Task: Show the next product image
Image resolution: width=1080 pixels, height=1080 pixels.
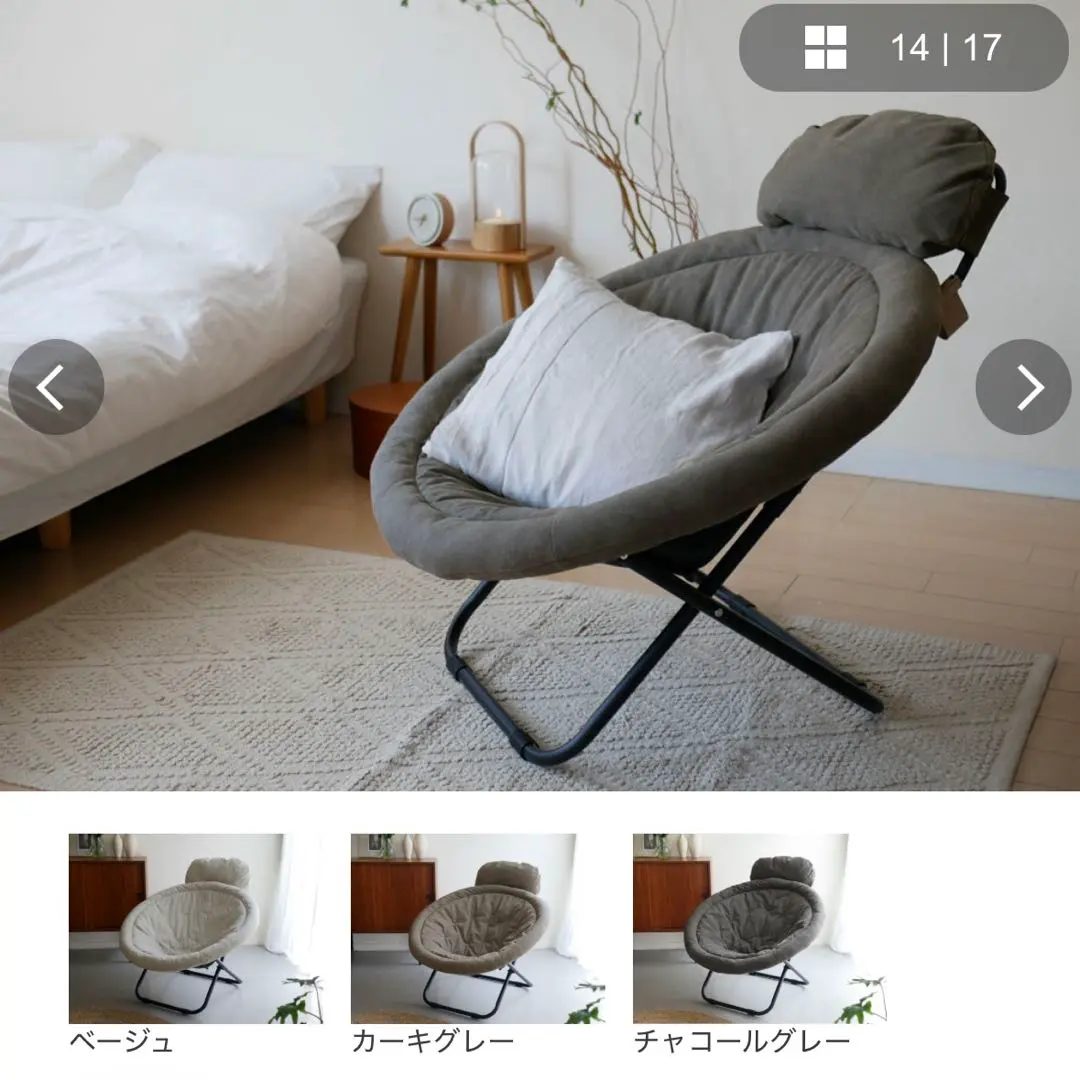Action: coord(1023,387)
